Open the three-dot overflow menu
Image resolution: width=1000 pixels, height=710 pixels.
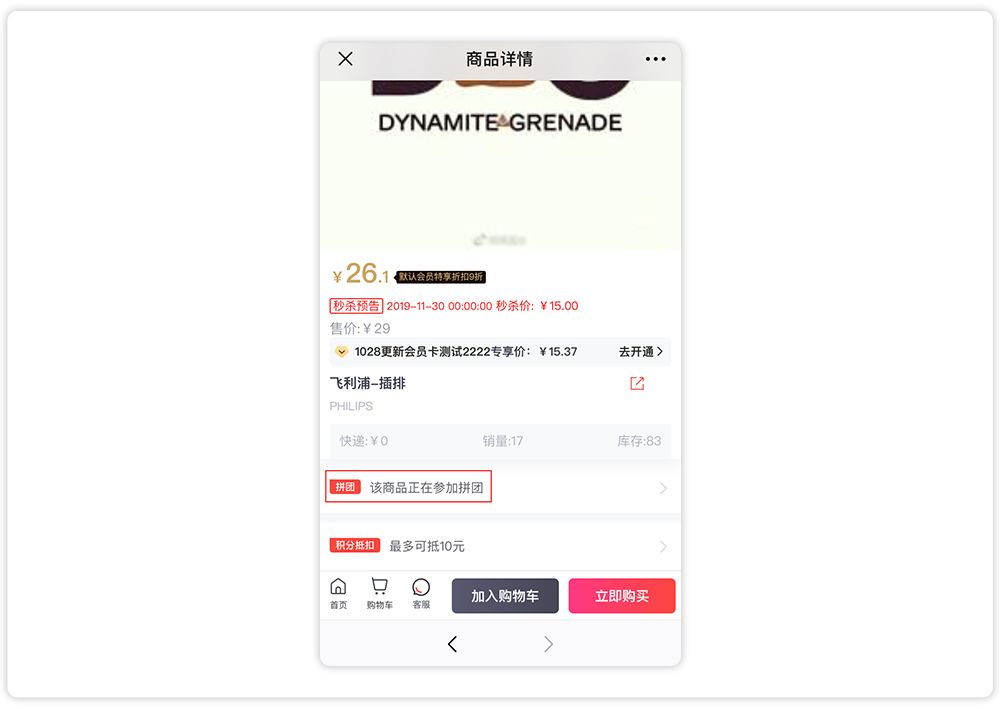(655, 59)
